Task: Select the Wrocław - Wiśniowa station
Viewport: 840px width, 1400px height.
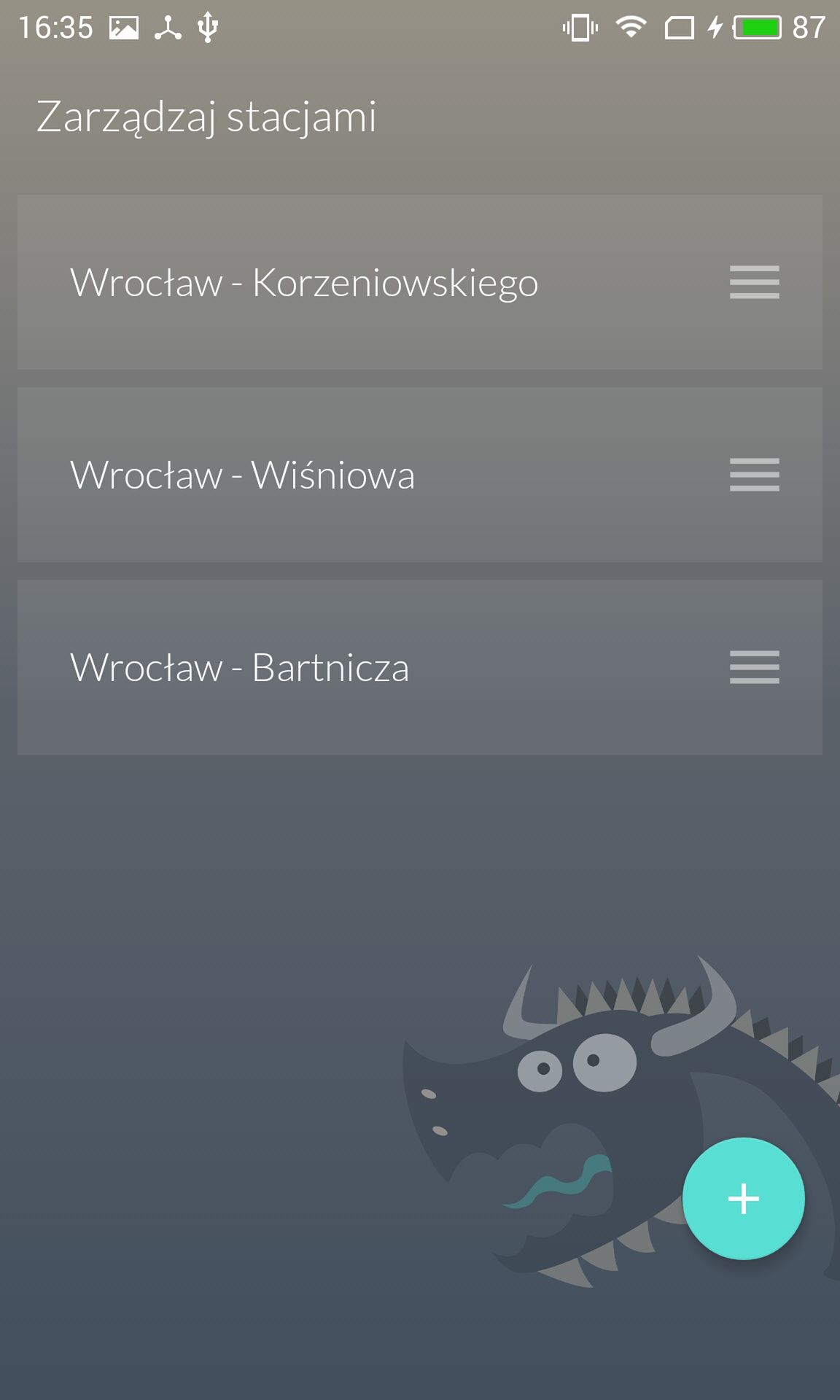Action: (420, 475)
